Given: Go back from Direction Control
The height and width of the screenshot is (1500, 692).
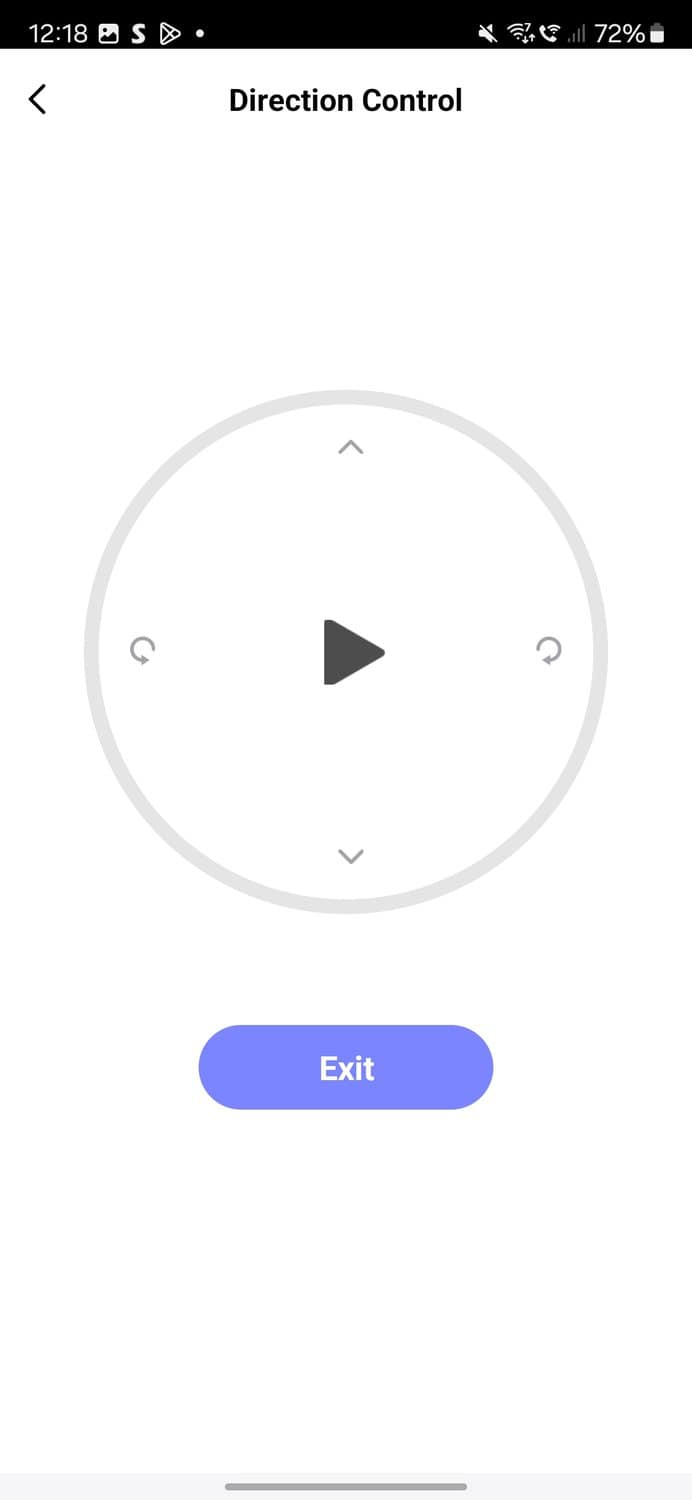Looking at the screenshot, I should 38,99.
